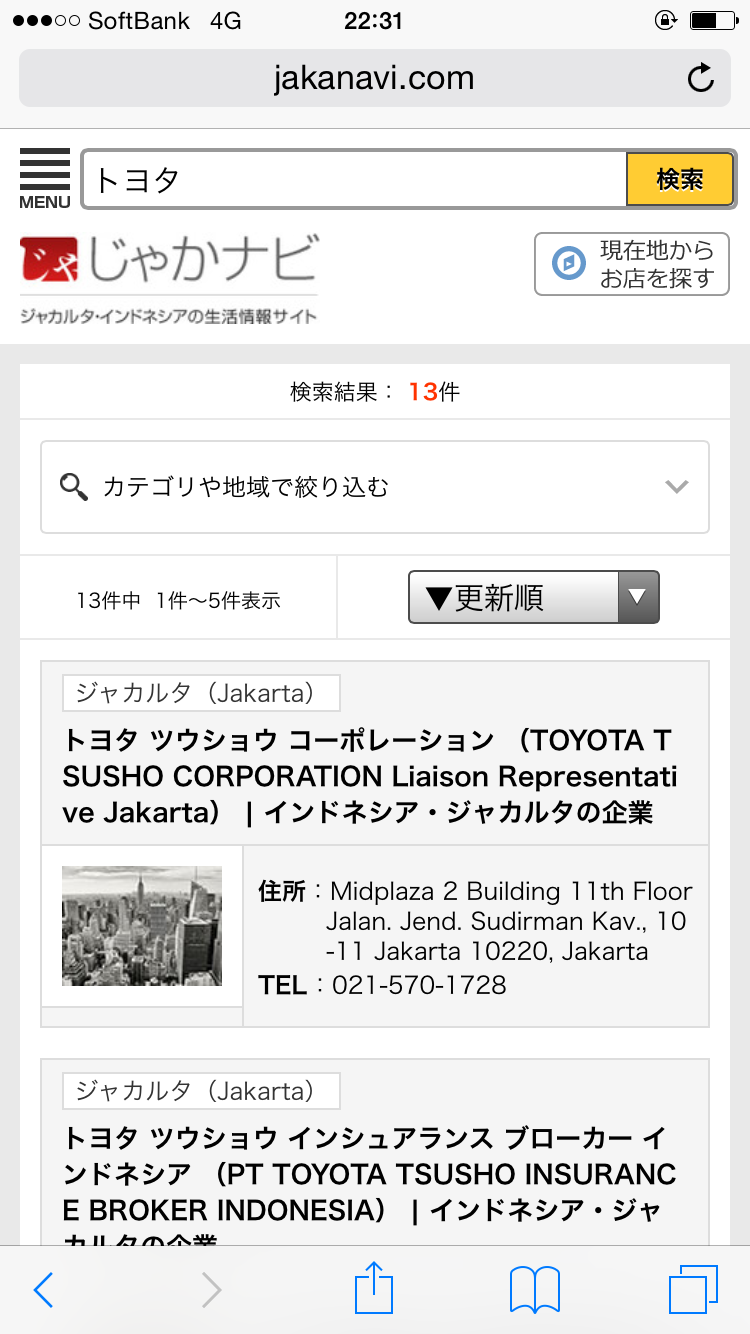Tap 現在地からお店を探す button
Viewport: 750px width, 1334px height.
click(x=631, y=264)
